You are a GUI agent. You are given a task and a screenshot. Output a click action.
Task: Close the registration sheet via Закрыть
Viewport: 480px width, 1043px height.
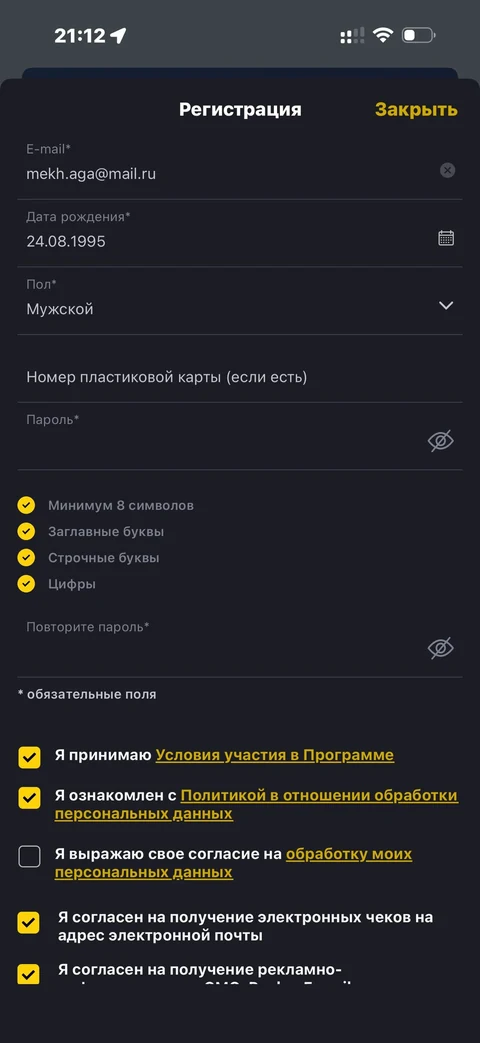click(416, 110)
